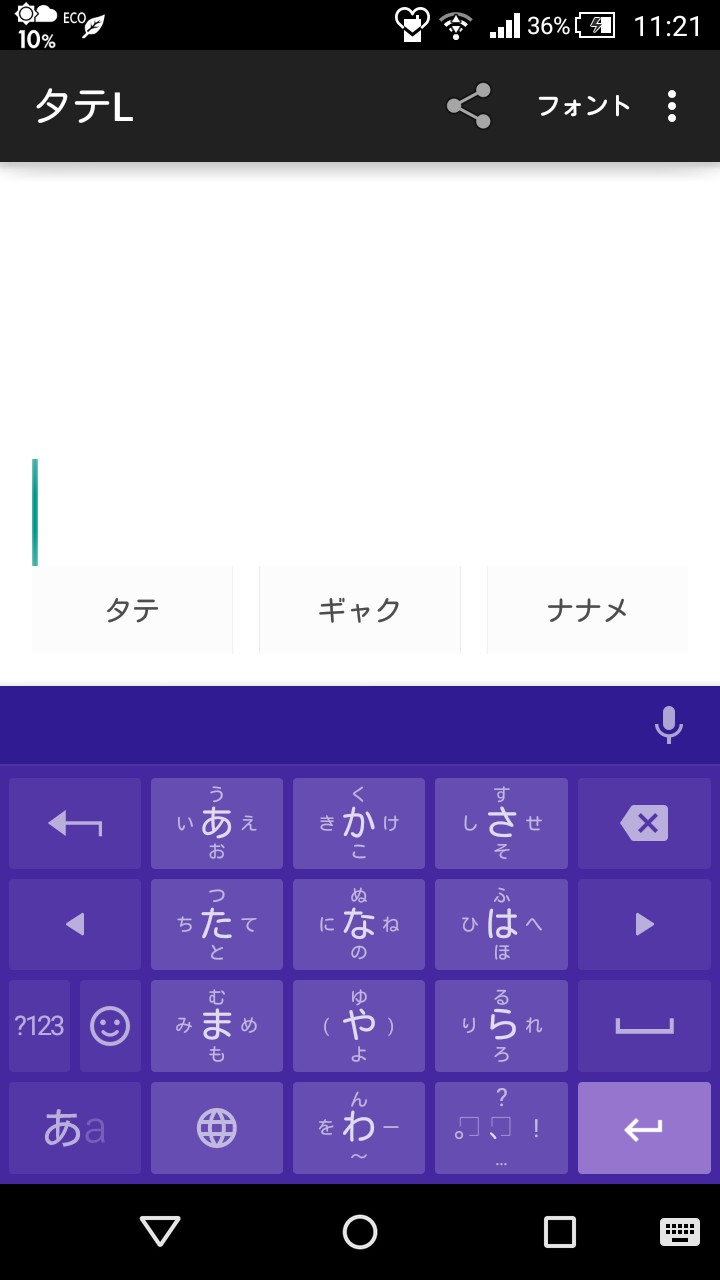Start voice input with the microphone
720x1280 pixels.
click(x=668, y=725)
